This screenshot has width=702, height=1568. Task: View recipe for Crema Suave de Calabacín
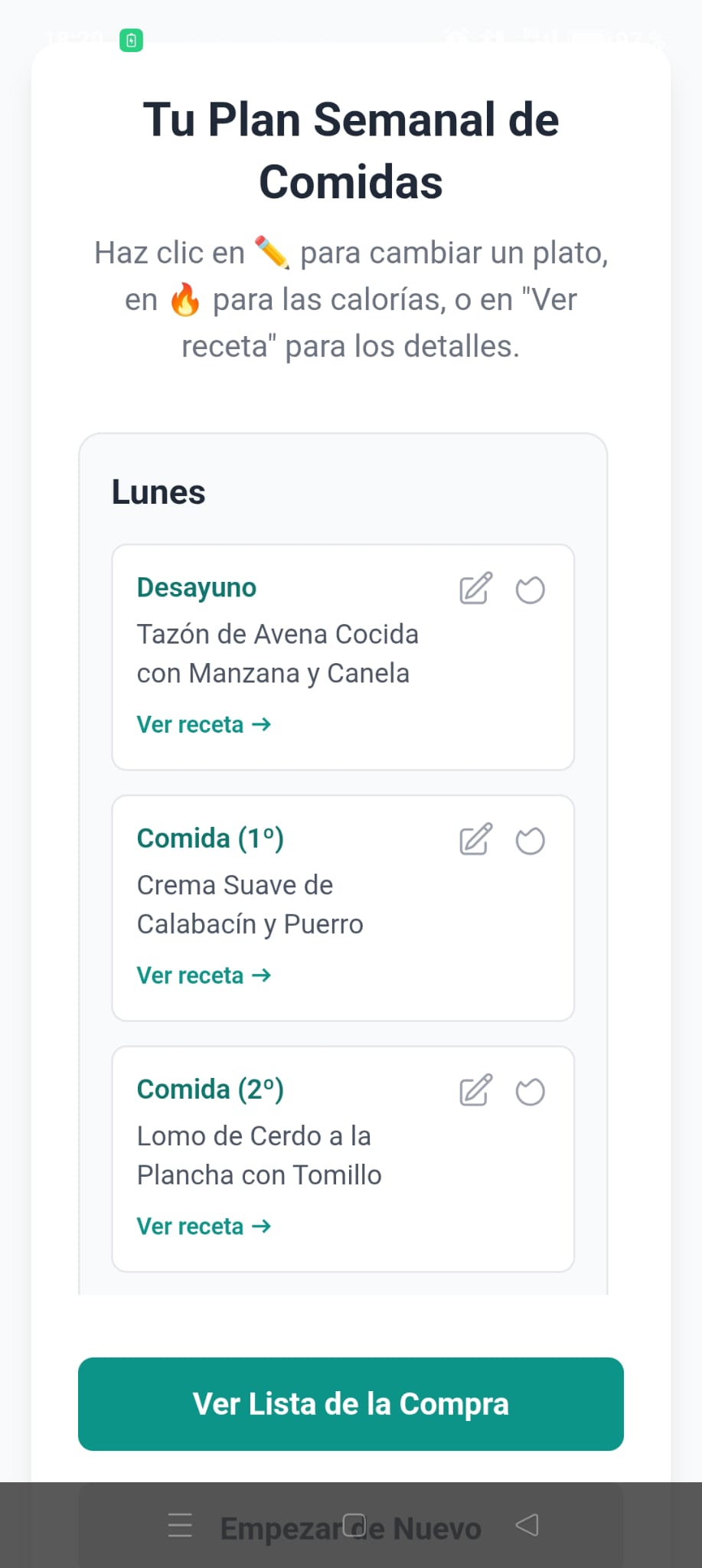click(x=204, y=975)
